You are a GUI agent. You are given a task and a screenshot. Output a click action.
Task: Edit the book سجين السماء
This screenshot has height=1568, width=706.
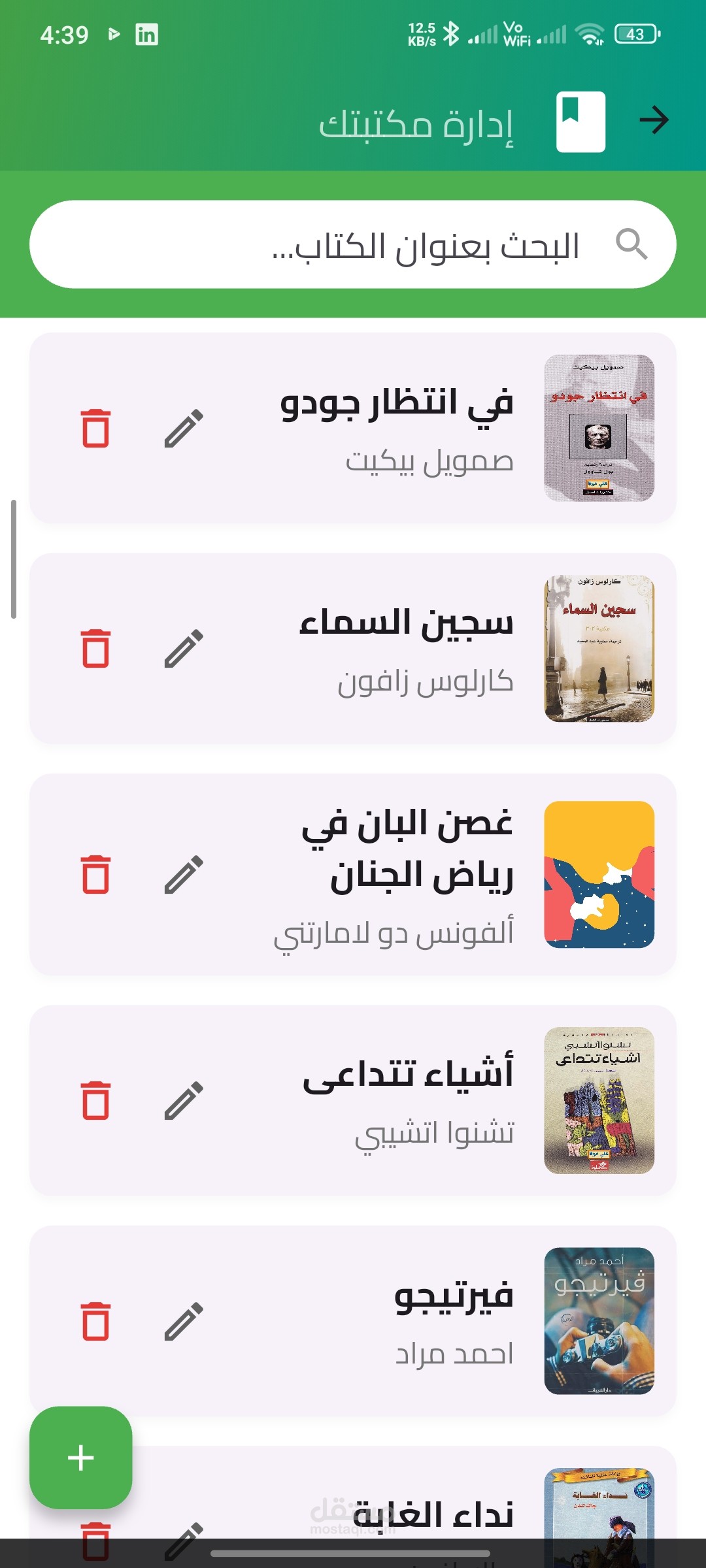coord(184,649)
